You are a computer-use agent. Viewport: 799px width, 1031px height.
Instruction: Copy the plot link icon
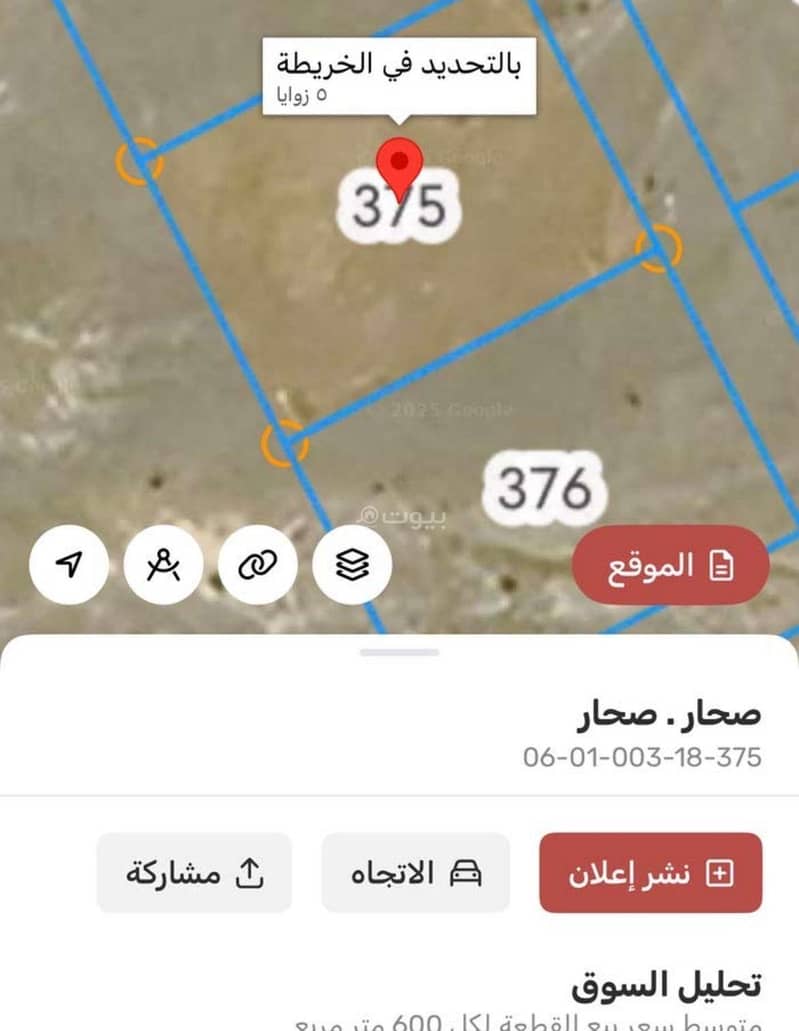point(257,565)
